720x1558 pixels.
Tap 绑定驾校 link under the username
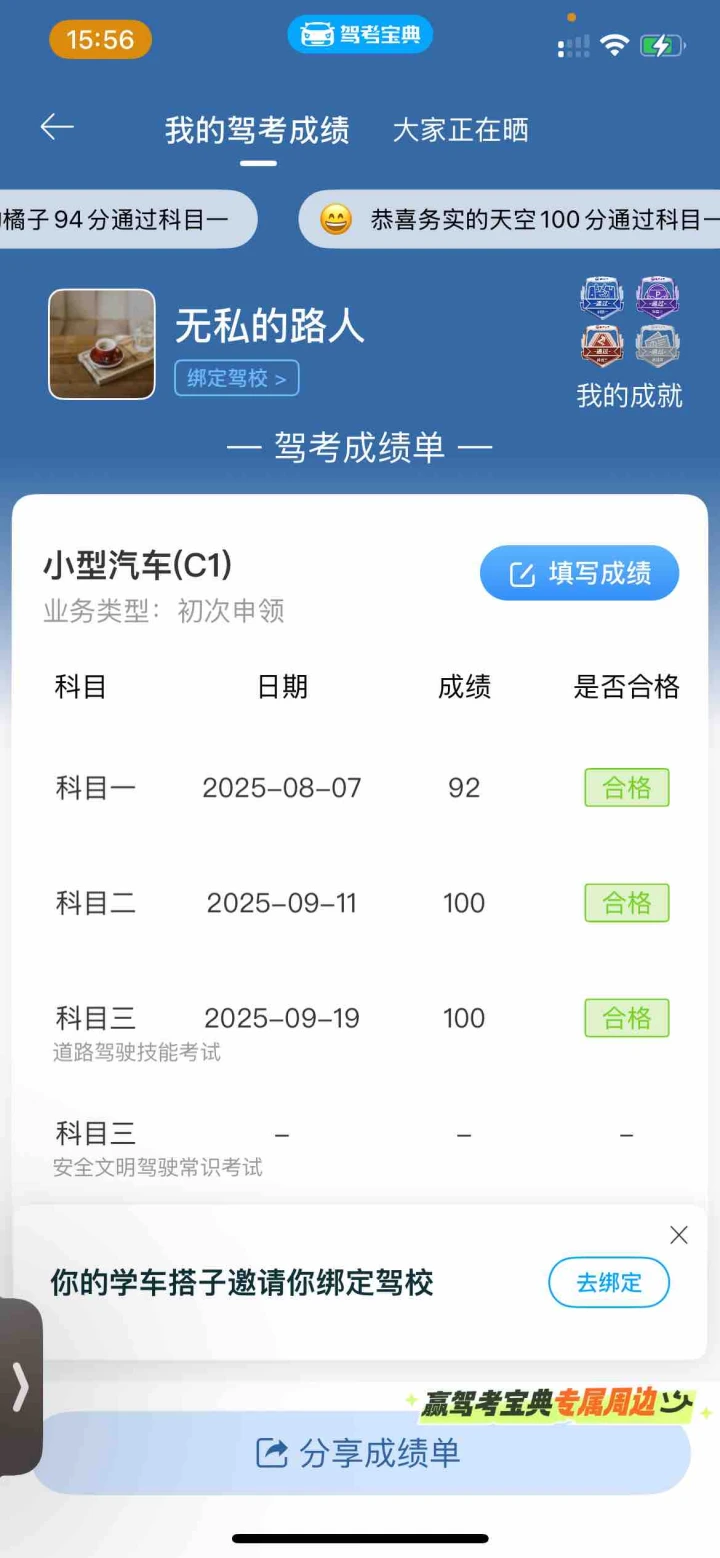[x=236, y=378]
